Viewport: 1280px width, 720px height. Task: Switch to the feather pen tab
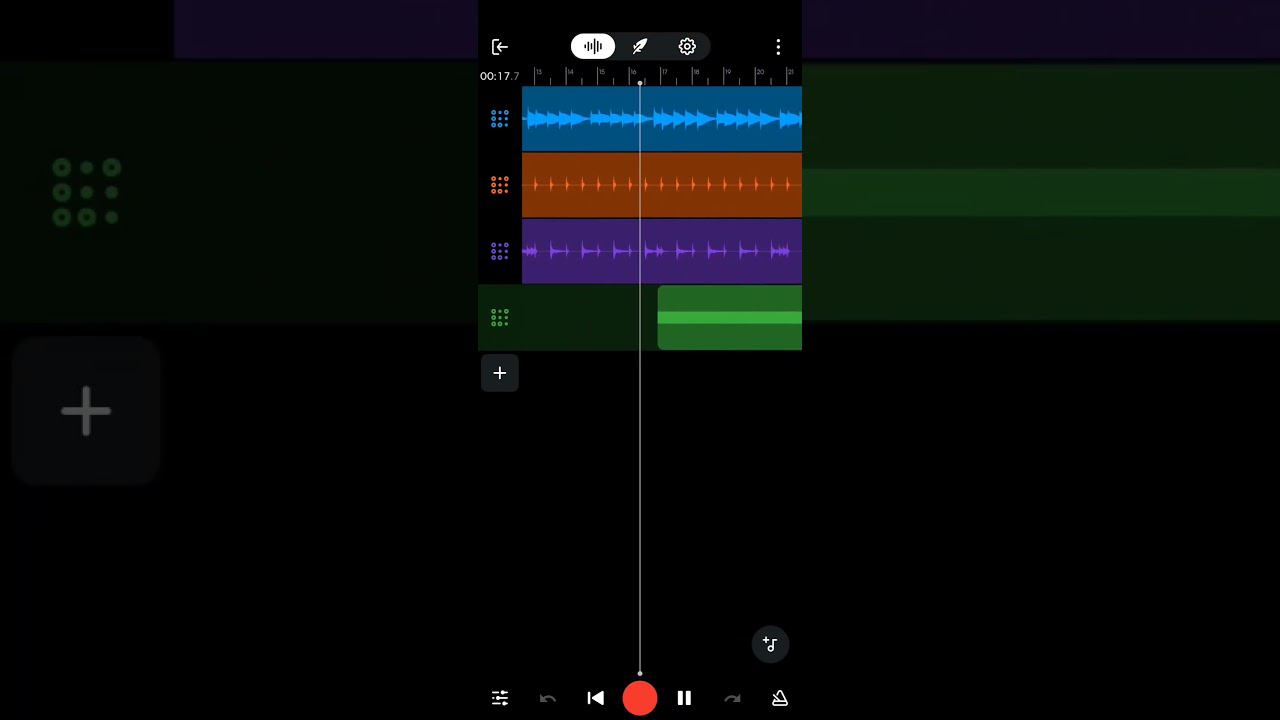(x=640, y=47)
